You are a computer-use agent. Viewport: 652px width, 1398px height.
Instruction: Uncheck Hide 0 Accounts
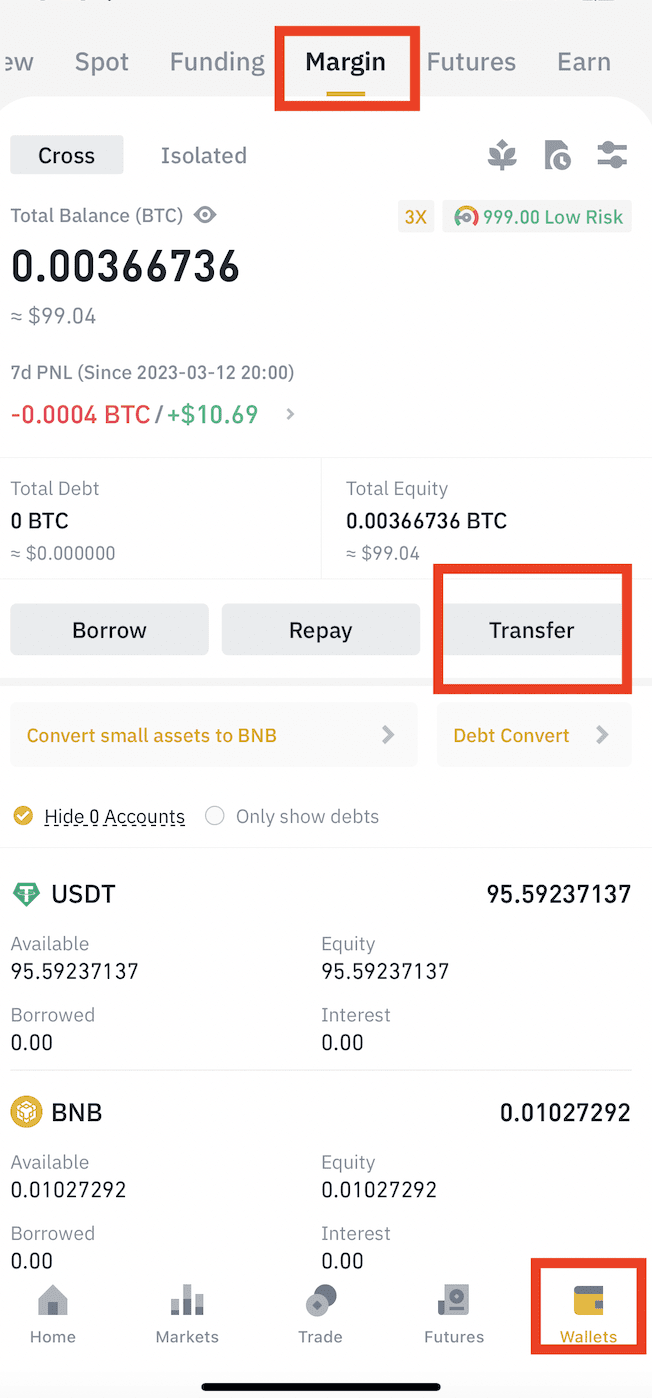(x=23, y=816)
